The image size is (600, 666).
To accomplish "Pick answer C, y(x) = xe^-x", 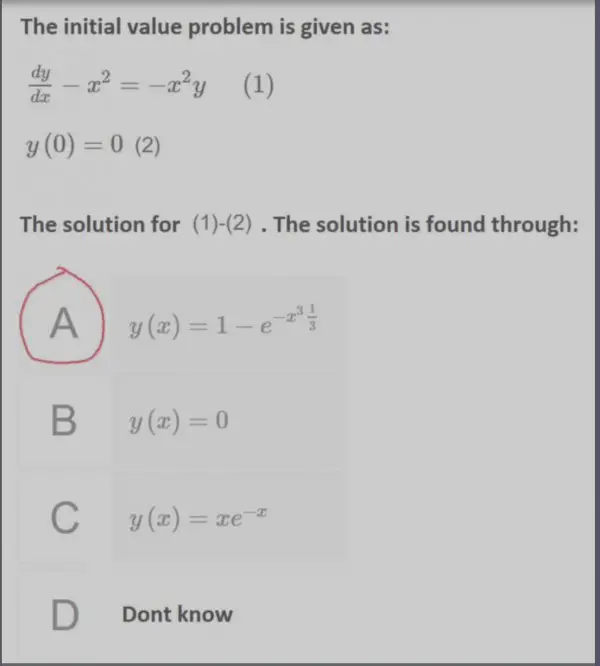I will pos(62,518).
